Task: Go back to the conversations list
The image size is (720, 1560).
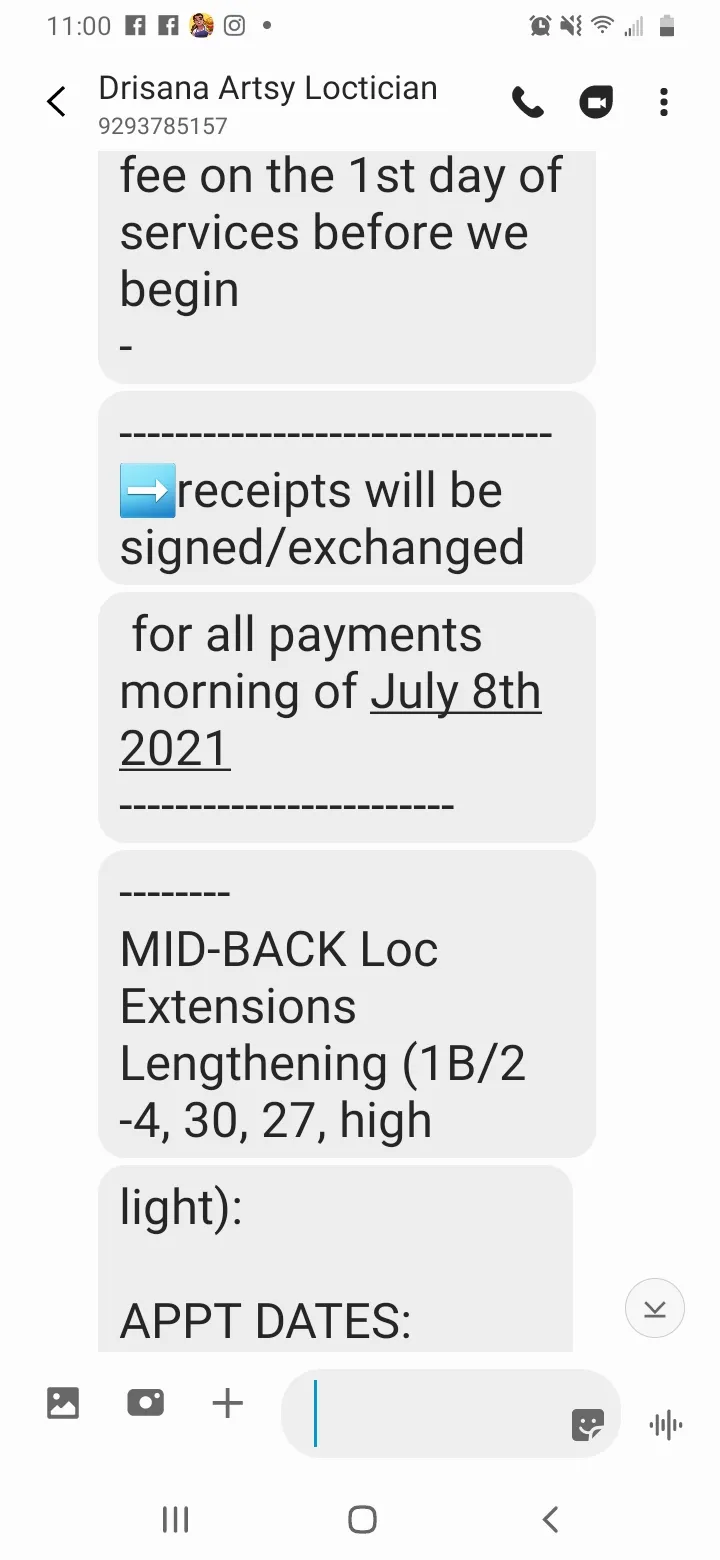Action: point(57,102)
